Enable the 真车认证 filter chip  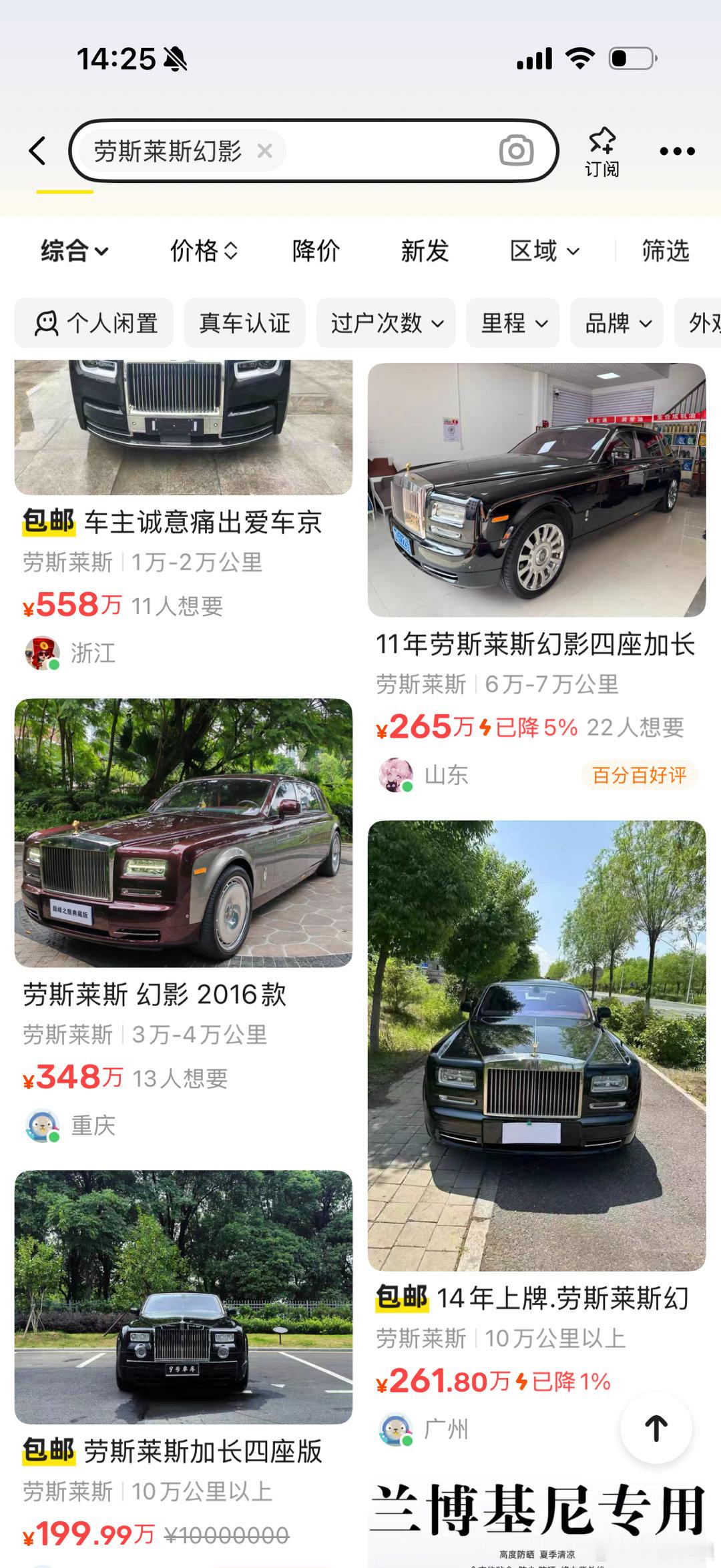click(x=244, y=323)
